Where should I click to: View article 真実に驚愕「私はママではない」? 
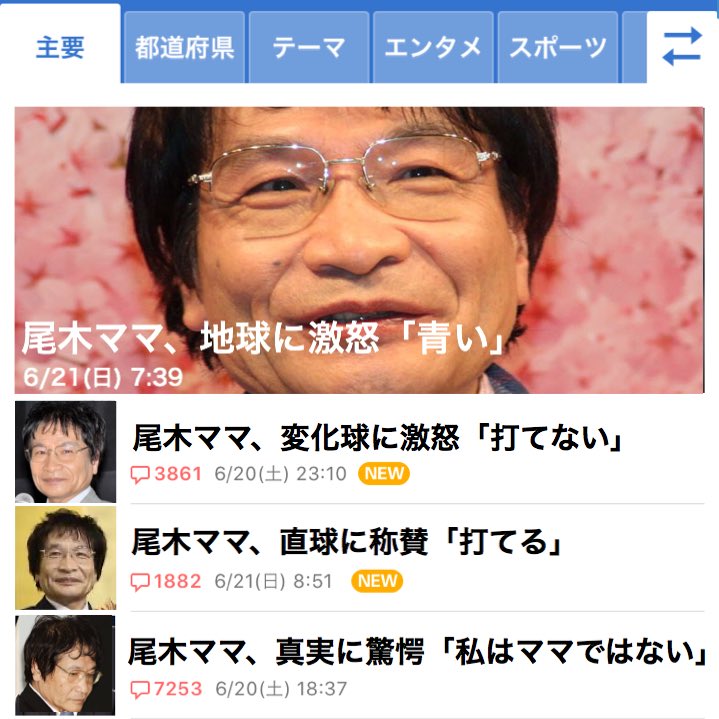(418, 653)
